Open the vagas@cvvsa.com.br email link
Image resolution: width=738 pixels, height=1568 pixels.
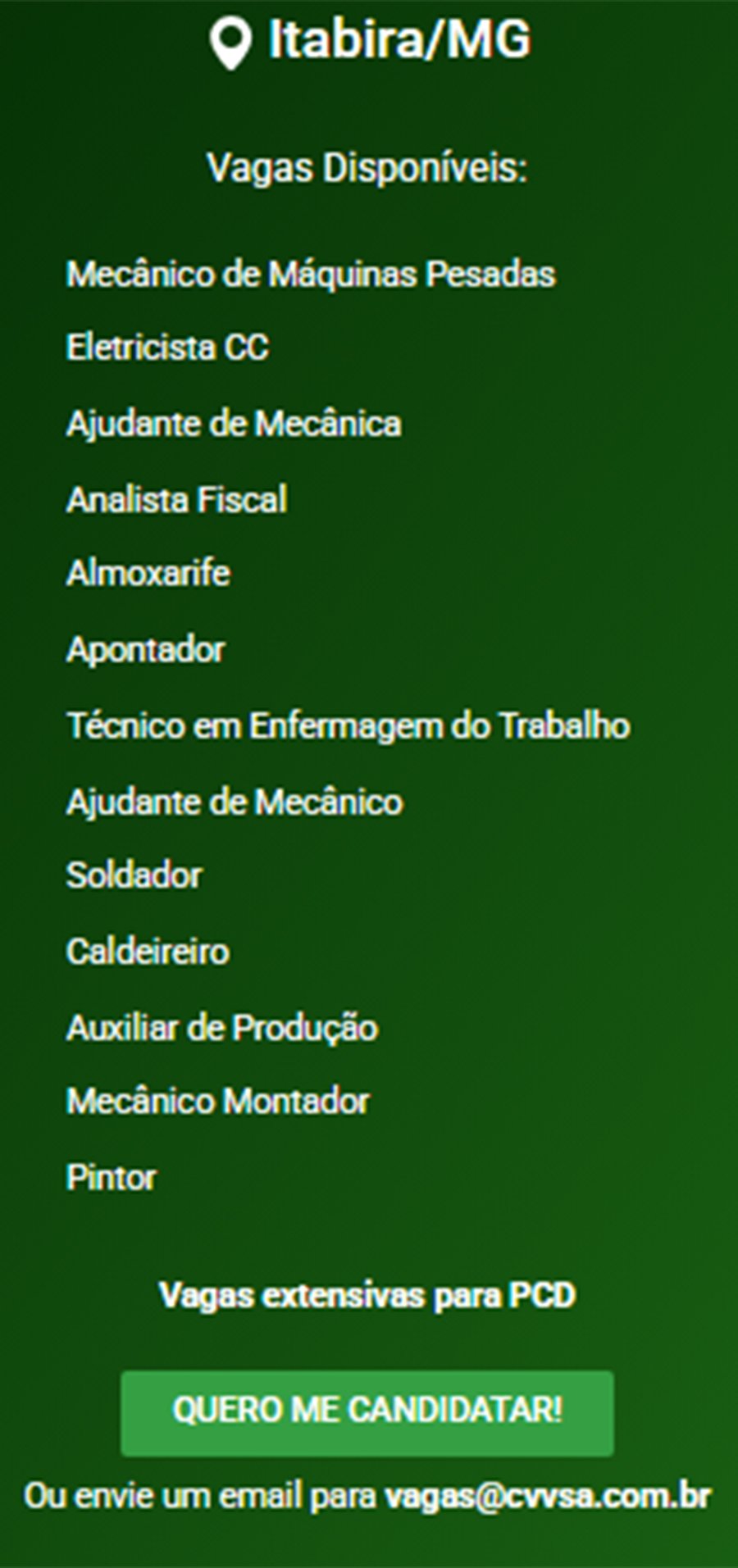tap(547, 1496)
